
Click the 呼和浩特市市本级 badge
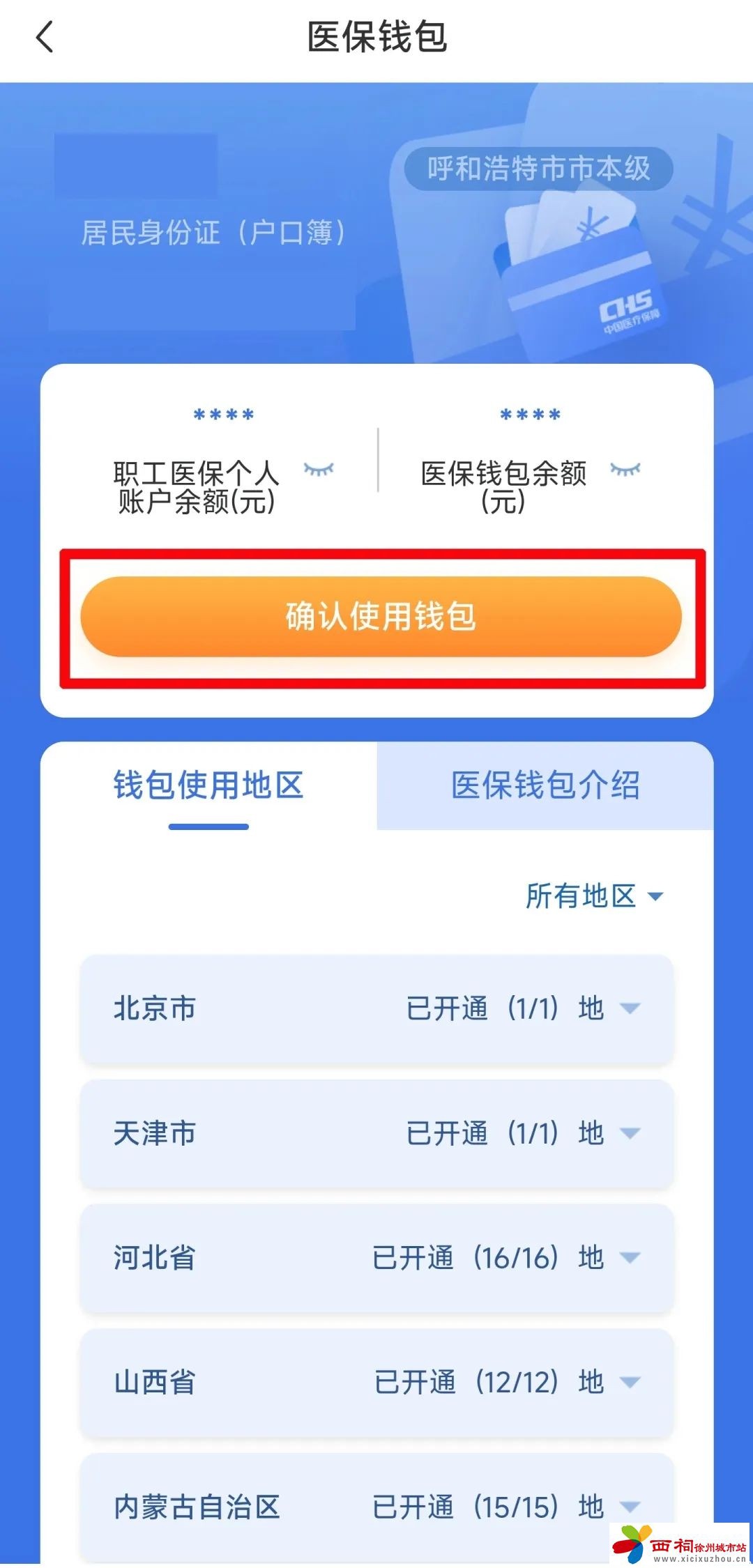coord(540,167)
